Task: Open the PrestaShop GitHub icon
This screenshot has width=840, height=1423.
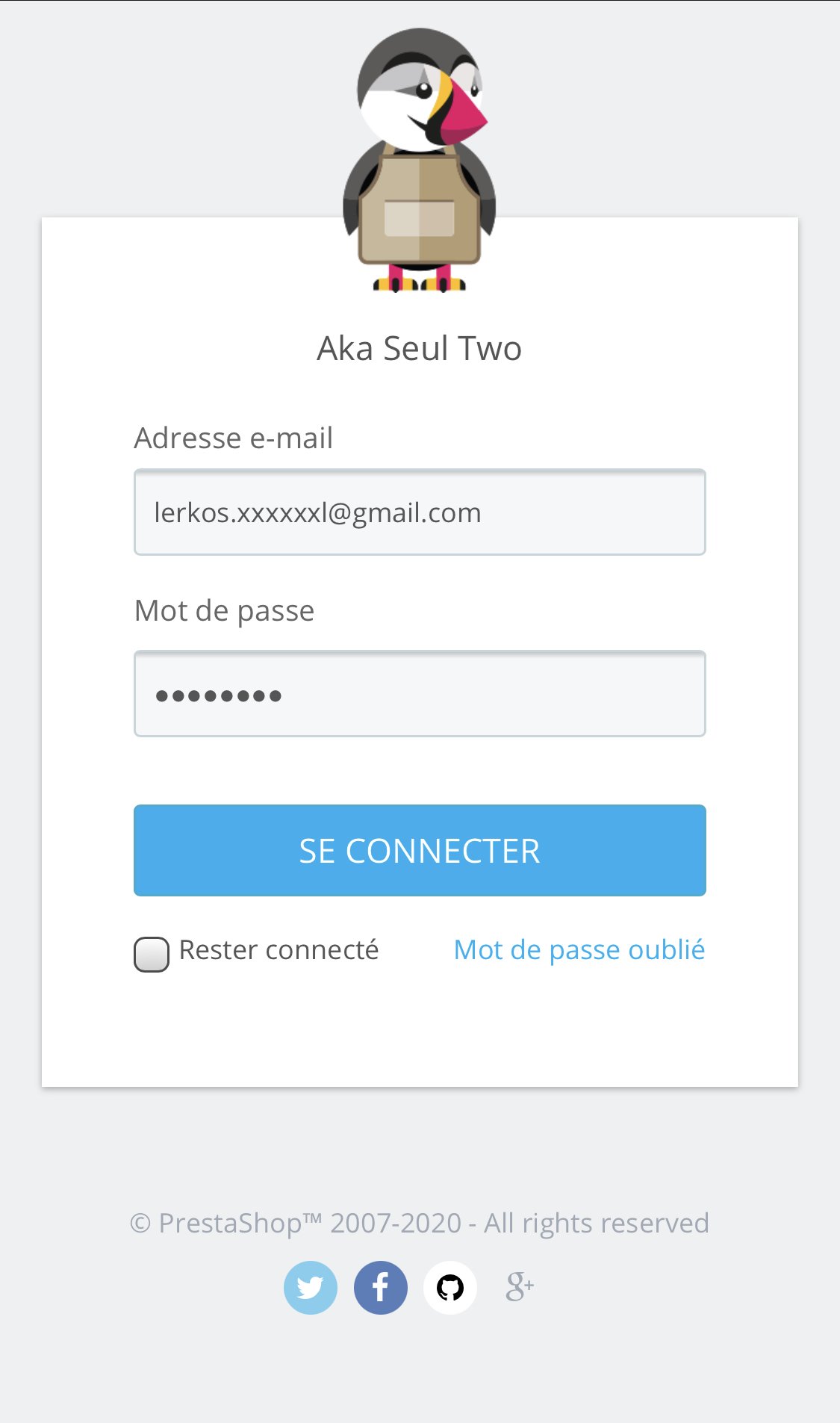Action: coord(450,1287)
